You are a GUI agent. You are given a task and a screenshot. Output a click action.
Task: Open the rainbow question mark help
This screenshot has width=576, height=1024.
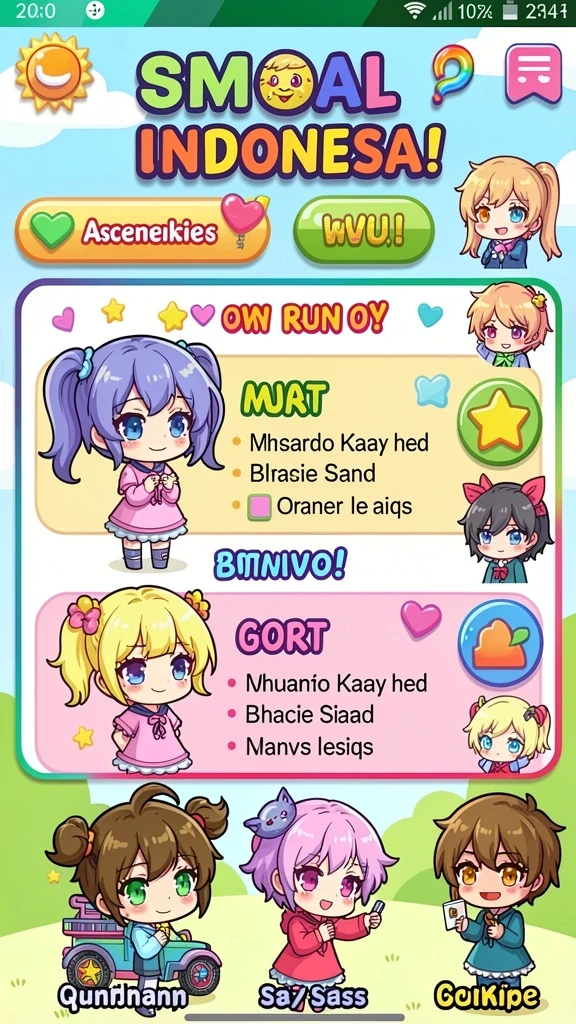point(453,73)
